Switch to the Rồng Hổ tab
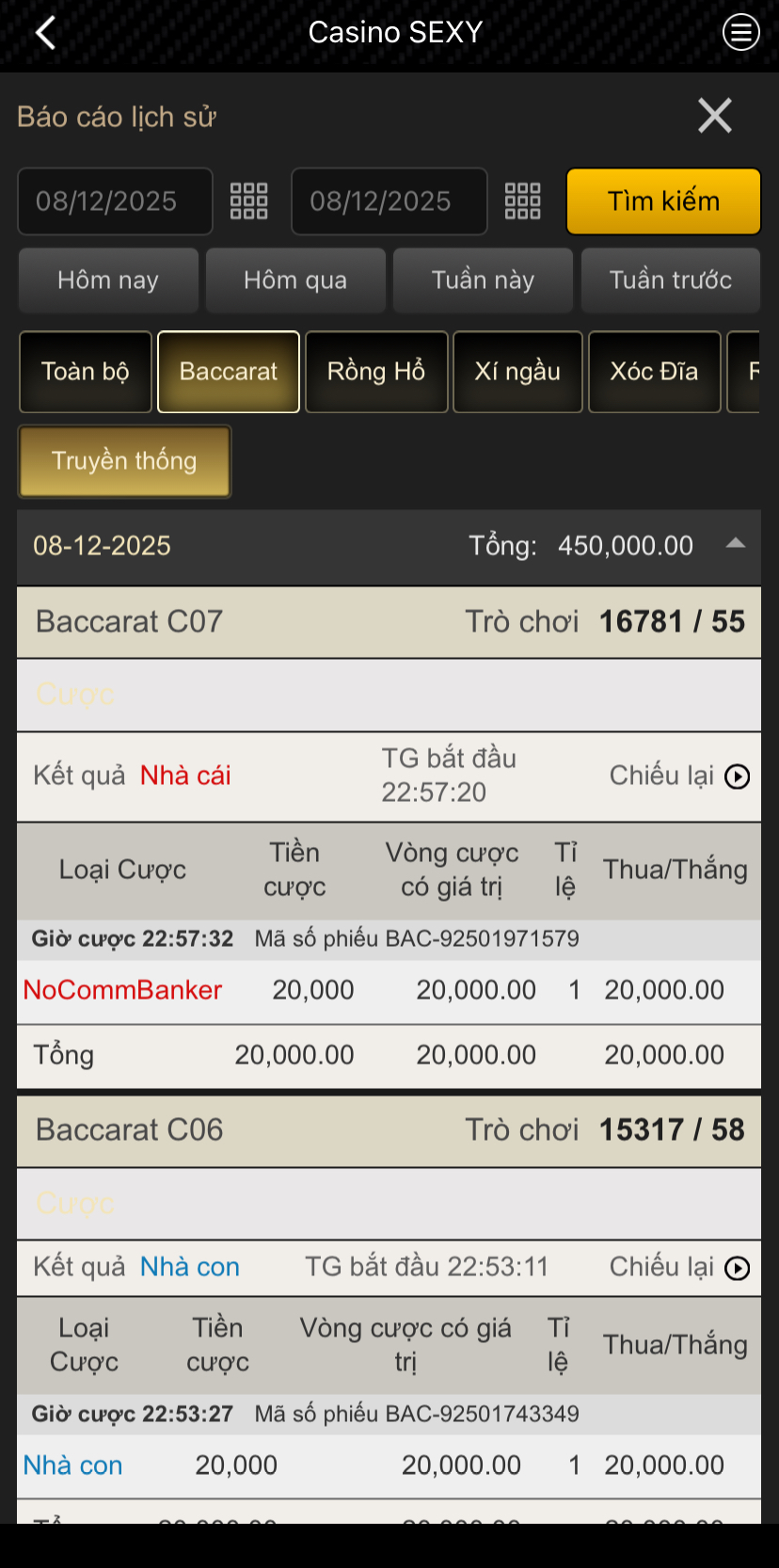The image size is (779, 1568). click(x=376, y=372)
